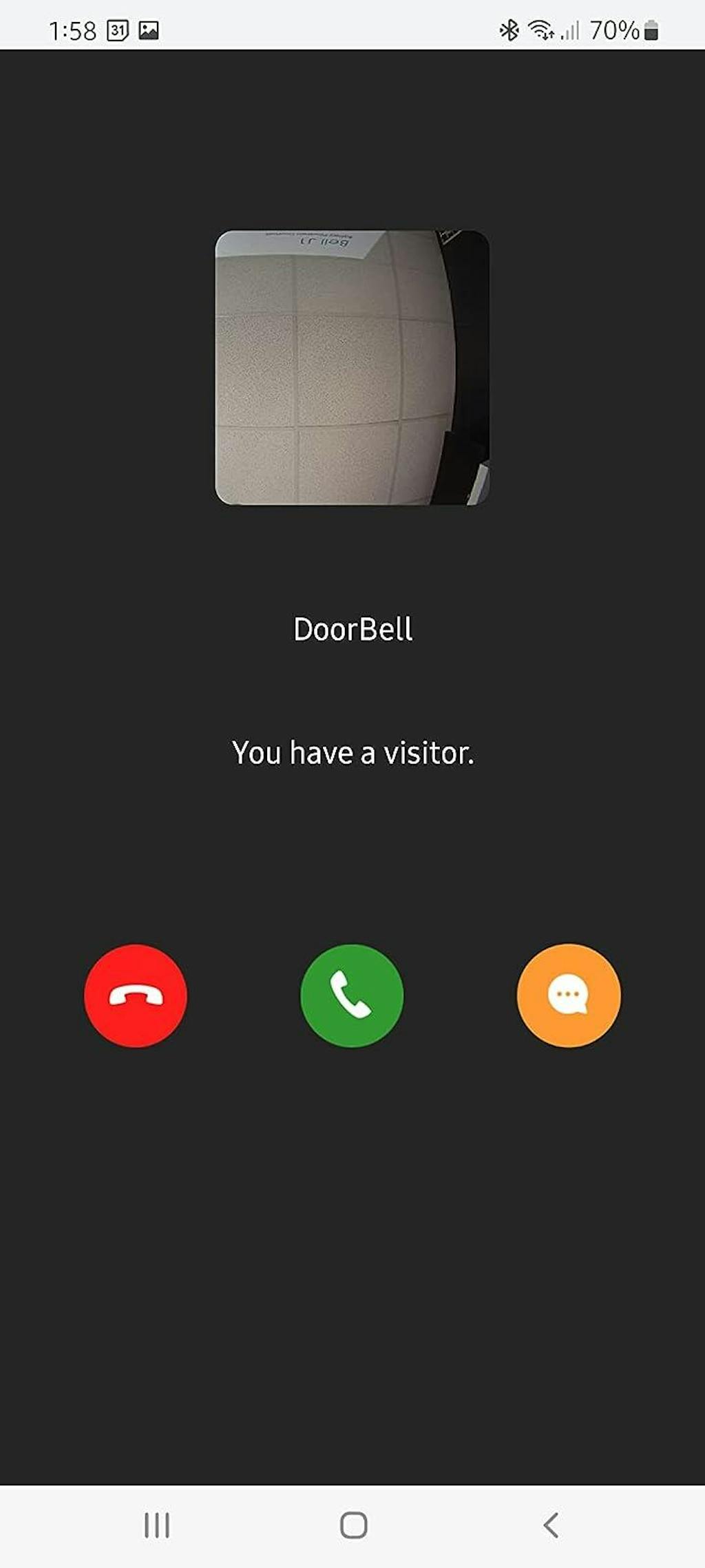
Task: Answer the DoorBell call with green button
Action: coord(352,996)
